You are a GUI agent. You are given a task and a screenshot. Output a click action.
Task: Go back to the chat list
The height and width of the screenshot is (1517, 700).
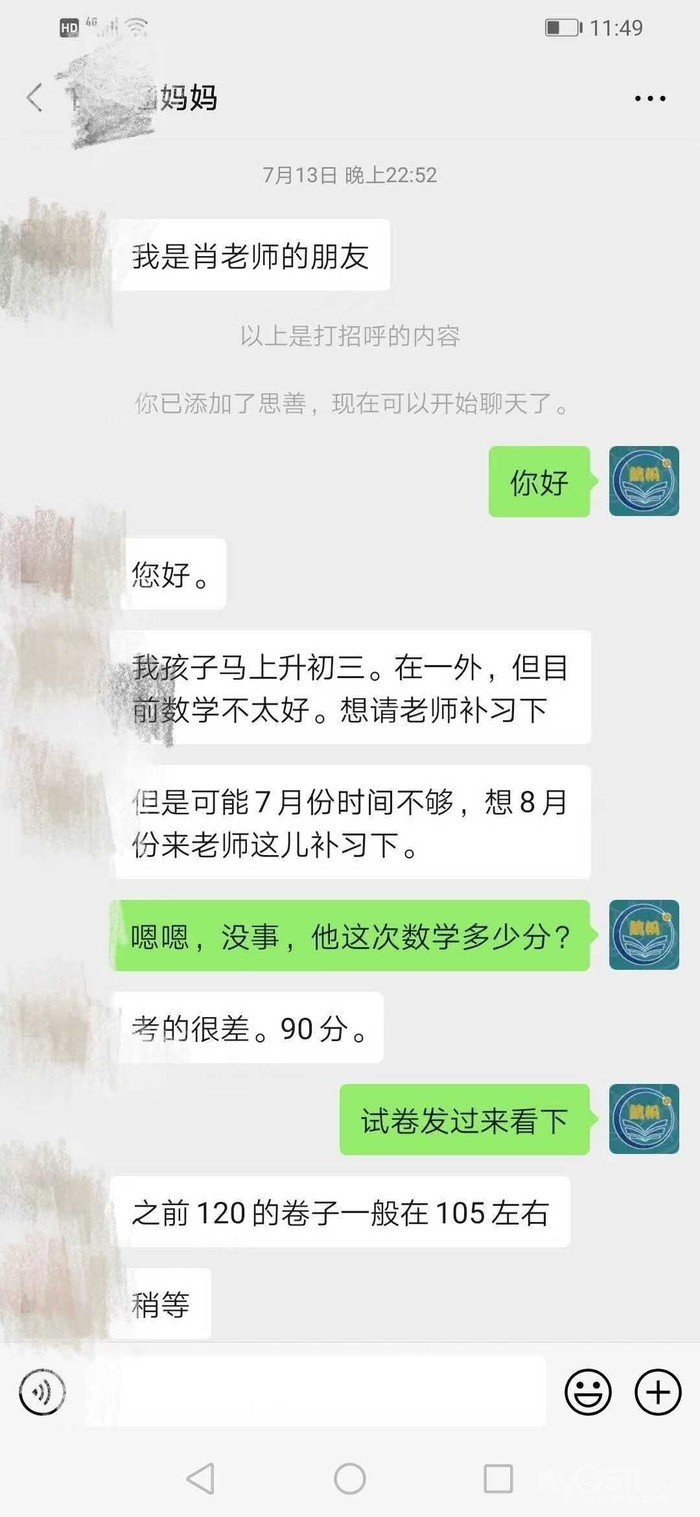click(35, 98)
